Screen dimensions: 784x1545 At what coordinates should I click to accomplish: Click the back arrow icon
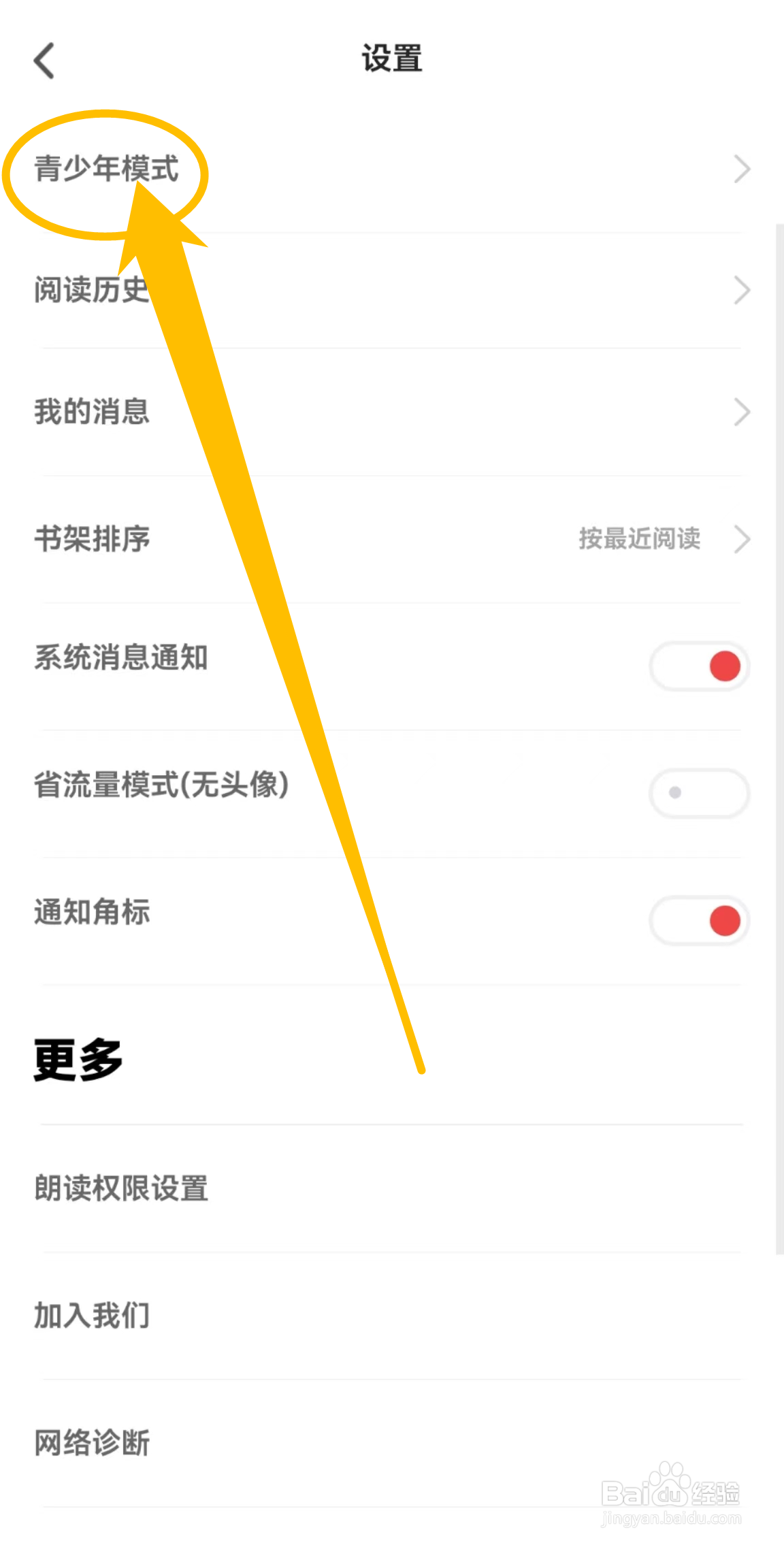(x=45, y=60)
